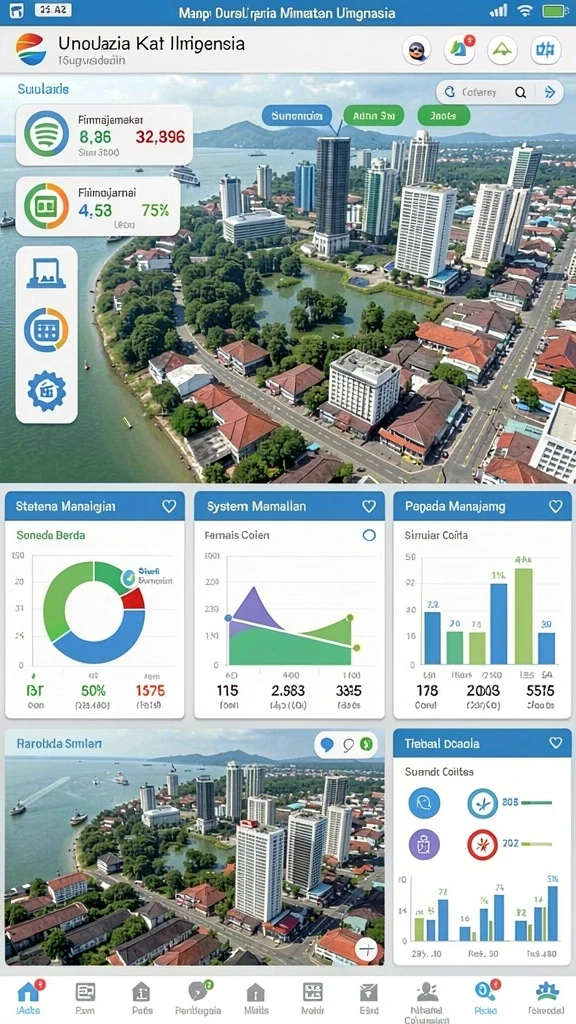Favorite the System Mamallan card

coord(369,506)
